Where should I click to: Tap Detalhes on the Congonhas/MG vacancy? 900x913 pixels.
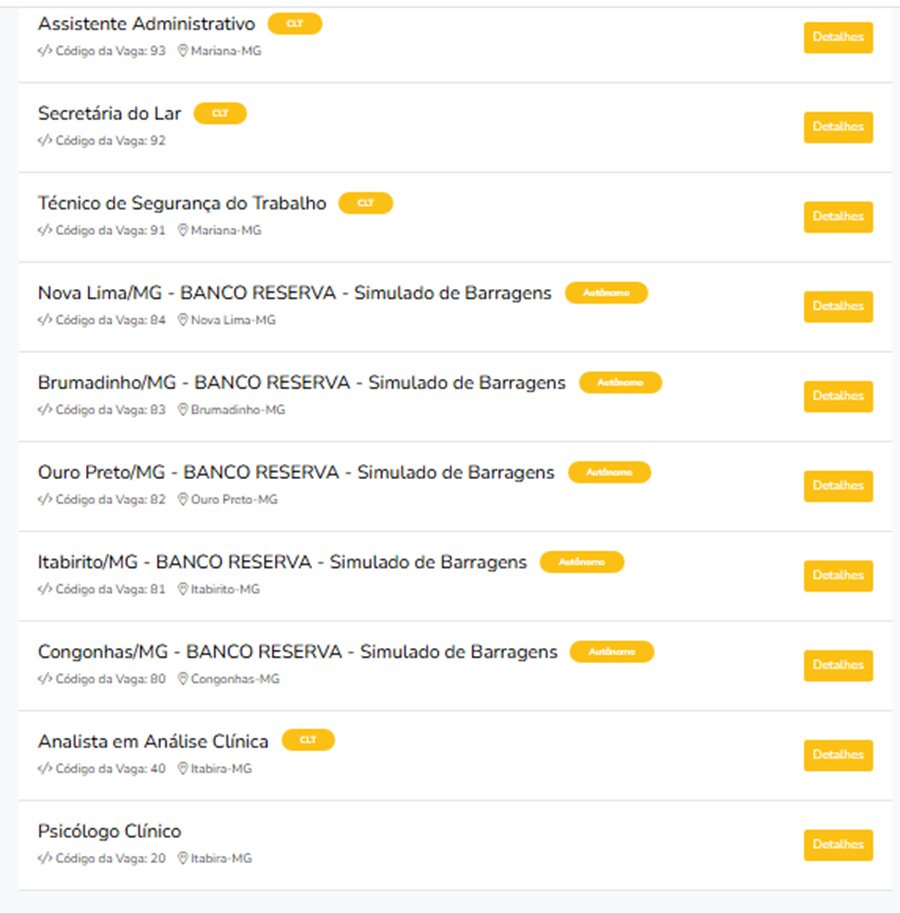pyautogui.click(x=838, y=665)
